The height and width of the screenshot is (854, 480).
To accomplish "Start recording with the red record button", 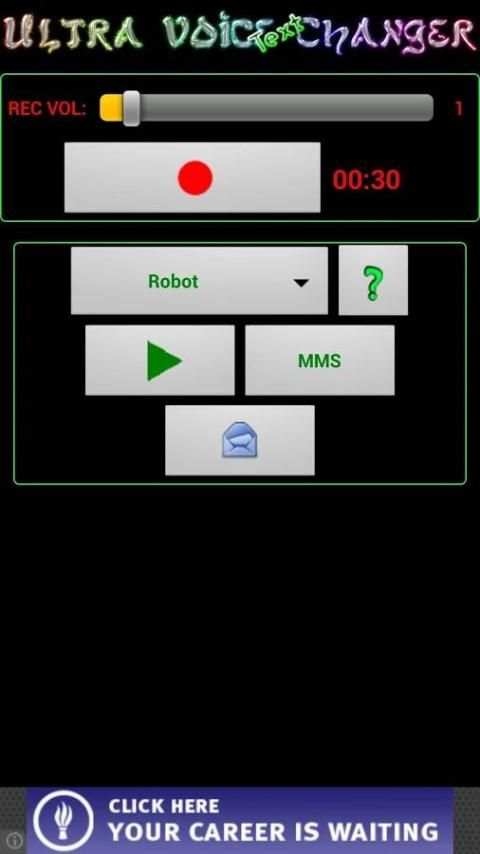I will tap(192, 178).
